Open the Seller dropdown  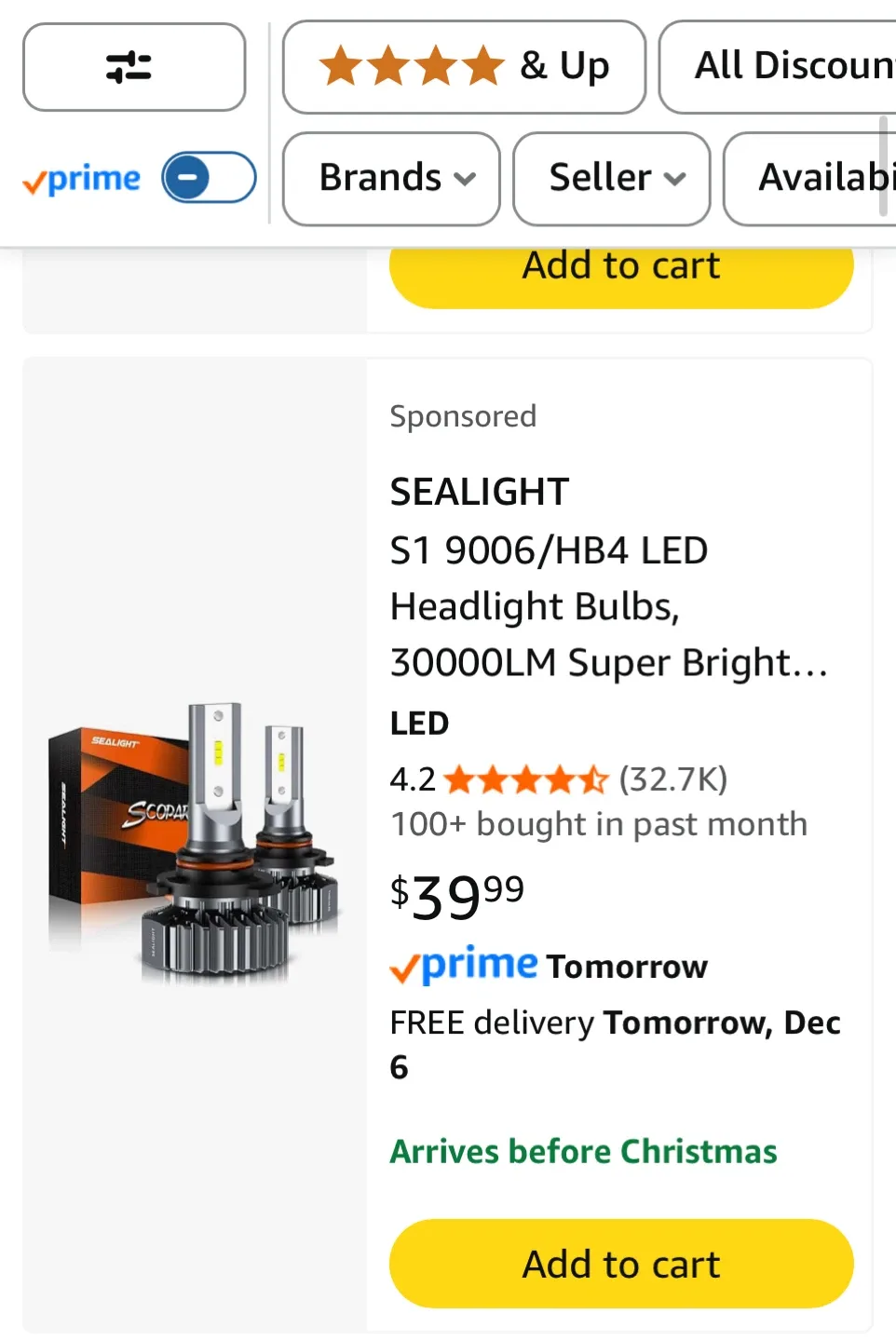610,178
